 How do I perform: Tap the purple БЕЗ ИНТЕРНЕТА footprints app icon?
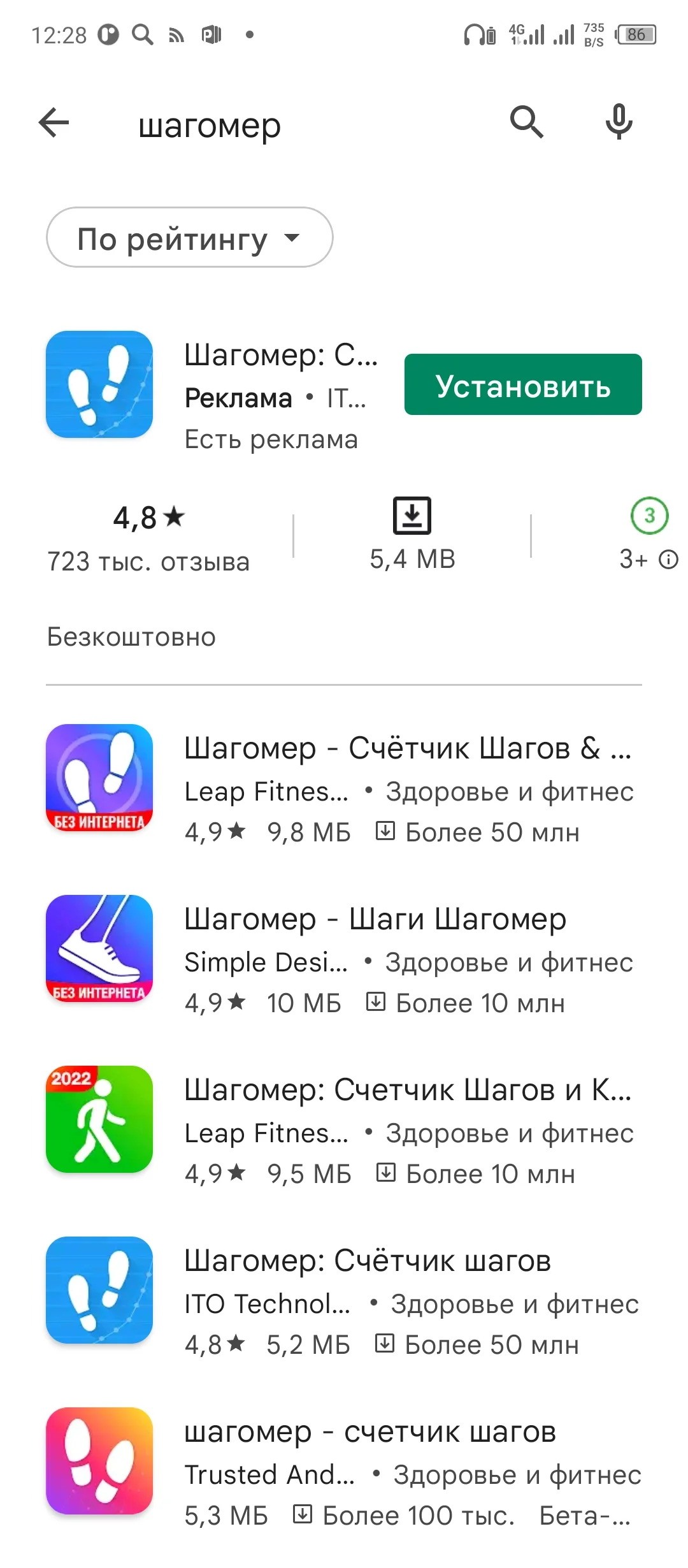99,778
